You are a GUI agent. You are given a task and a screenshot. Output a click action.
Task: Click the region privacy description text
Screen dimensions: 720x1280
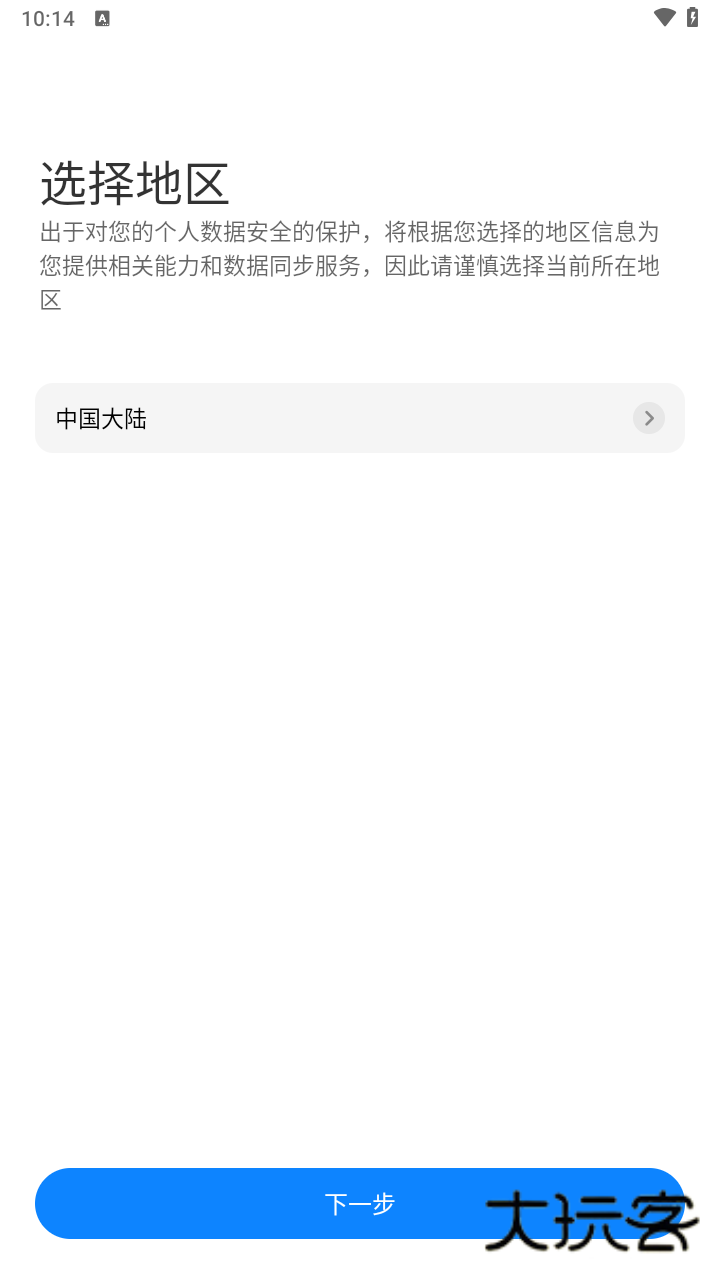(348, 265)
